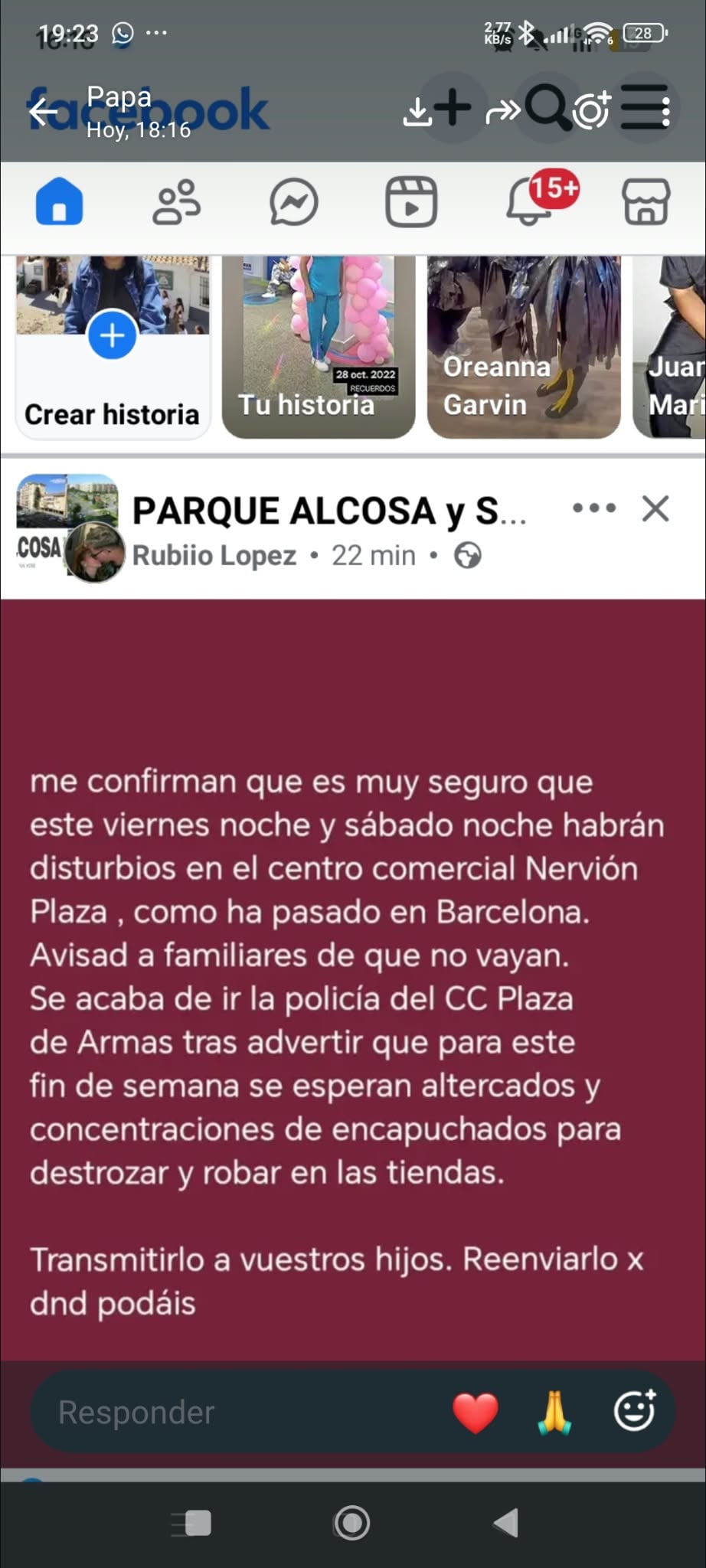Open the status overflow menu
706x1568 pixels.
coord(666,112)
